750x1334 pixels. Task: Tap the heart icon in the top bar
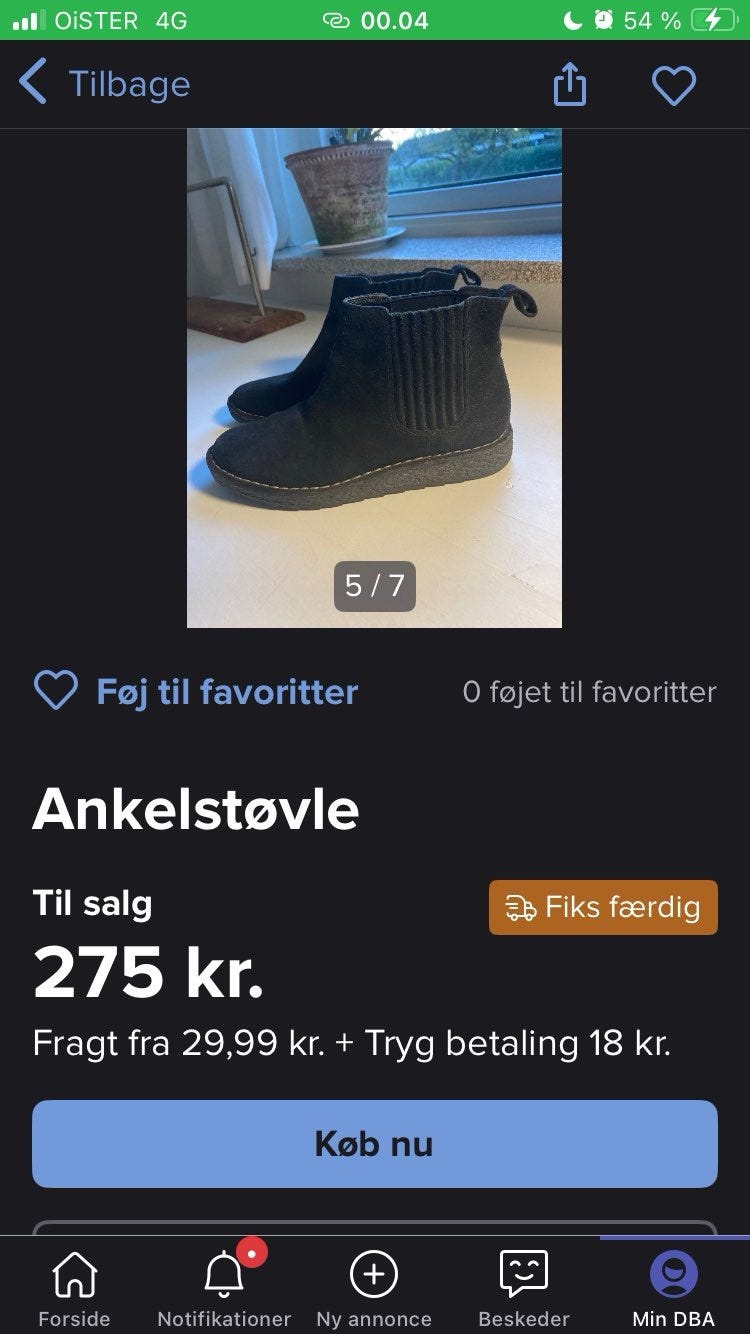point(673,85)
